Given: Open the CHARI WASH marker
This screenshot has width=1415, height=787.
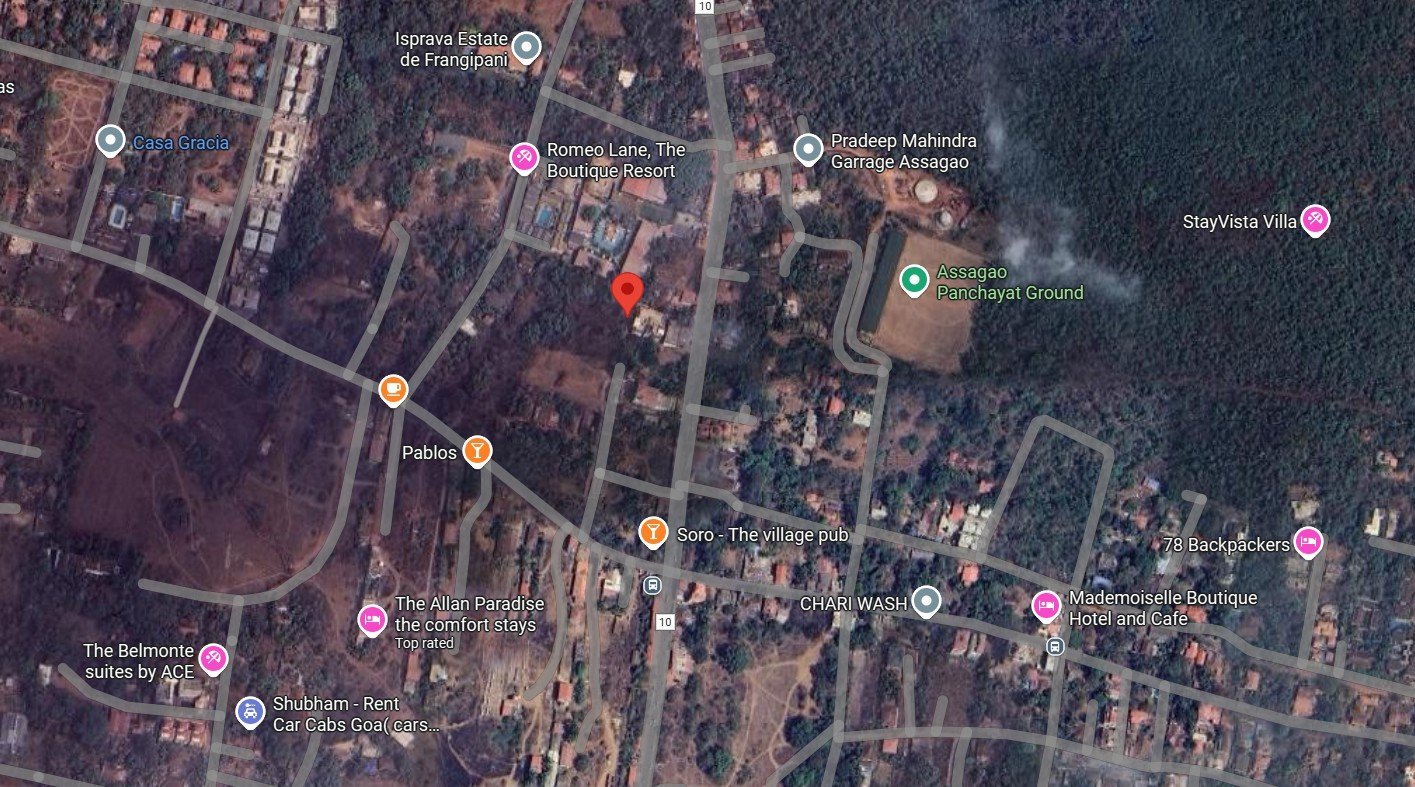Looking at the screenshot, I should point(928,601).
